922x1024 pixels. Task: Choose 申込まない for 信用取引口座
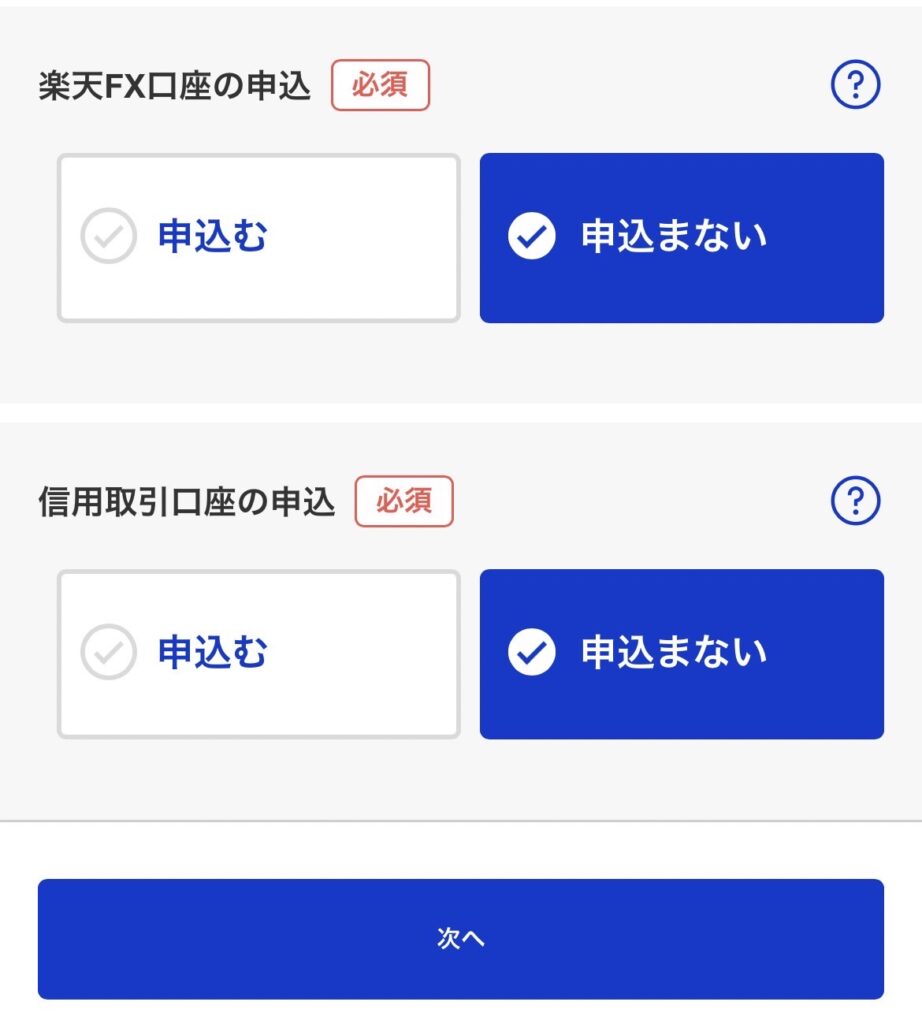click(x=681, y=654)
